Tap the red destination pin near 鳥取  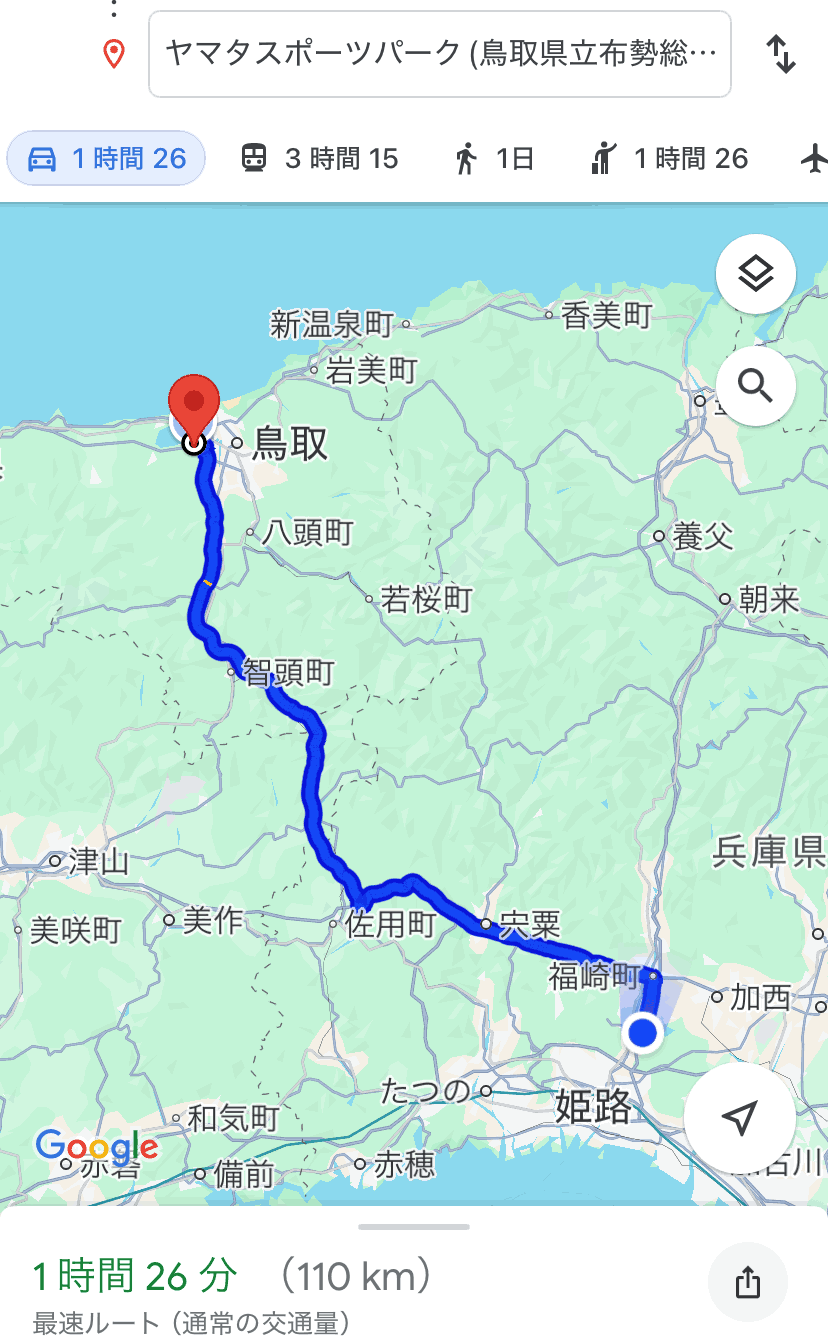tap(194, 408)
